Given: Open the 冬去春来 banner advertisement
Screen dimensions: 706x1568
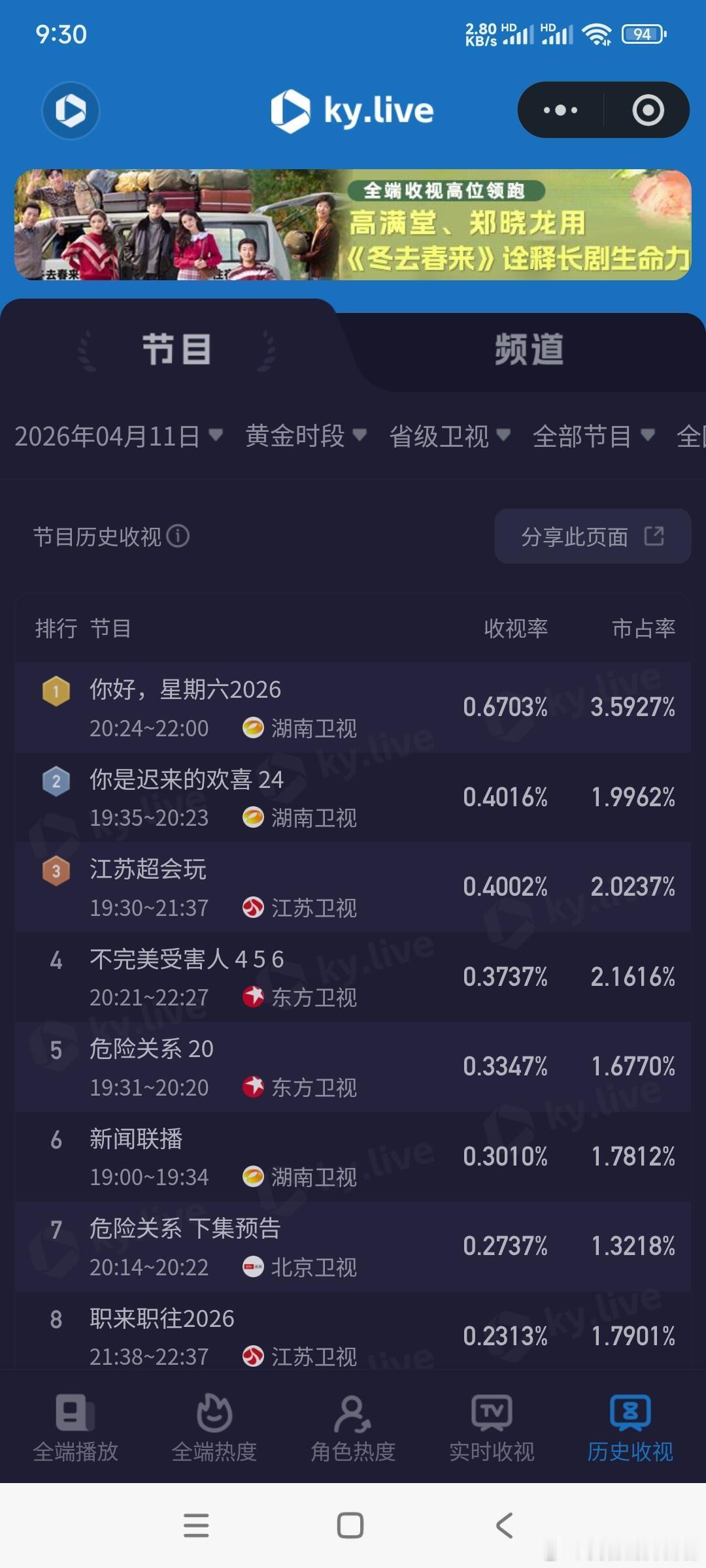Looking at the screenshot, I should 353,227.
